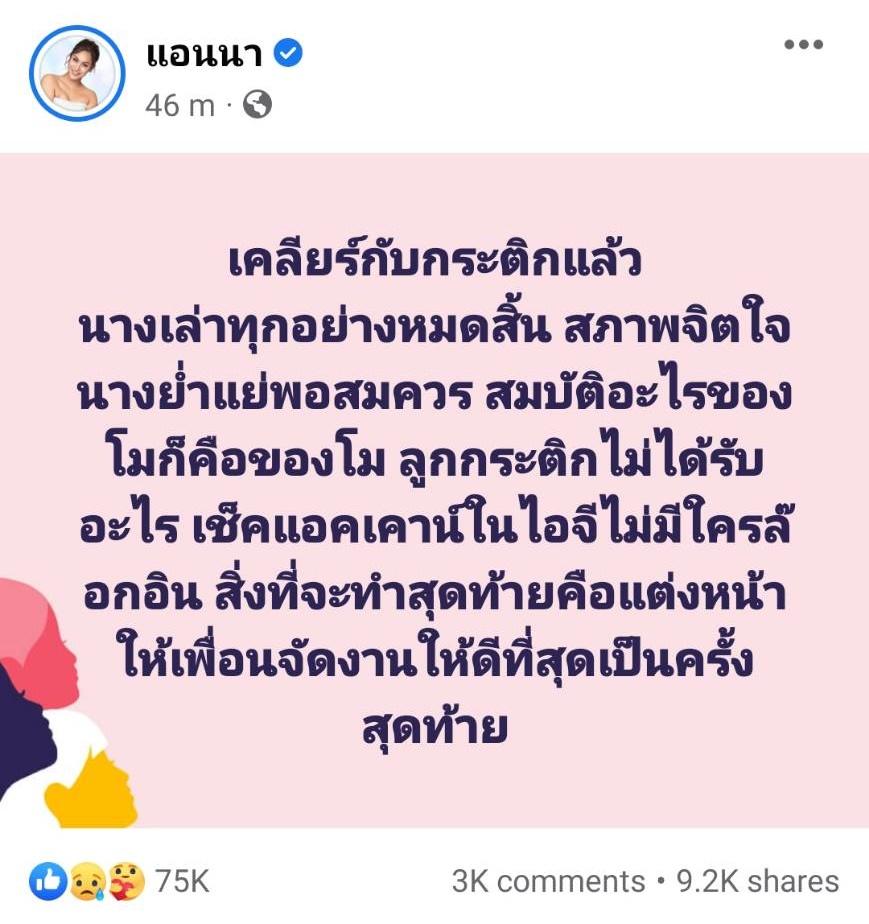Screen dimensions: 869x924
Task: Open the pink text post
Action: (x=434, y=490)
